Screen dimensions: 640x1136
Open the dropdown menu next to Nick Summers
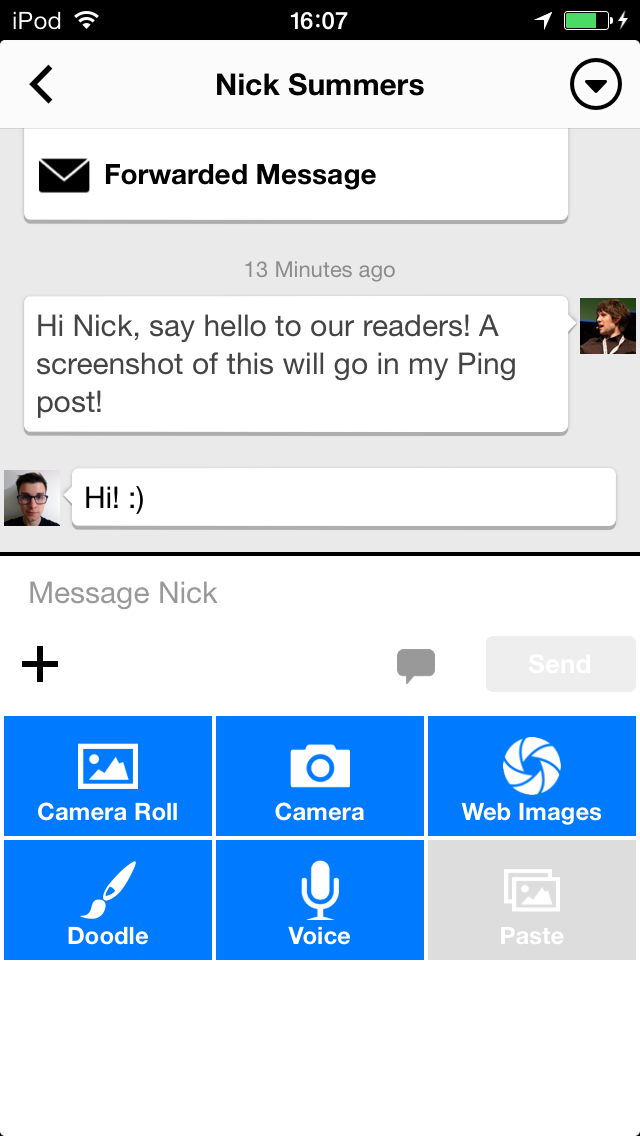coord(596,85)
